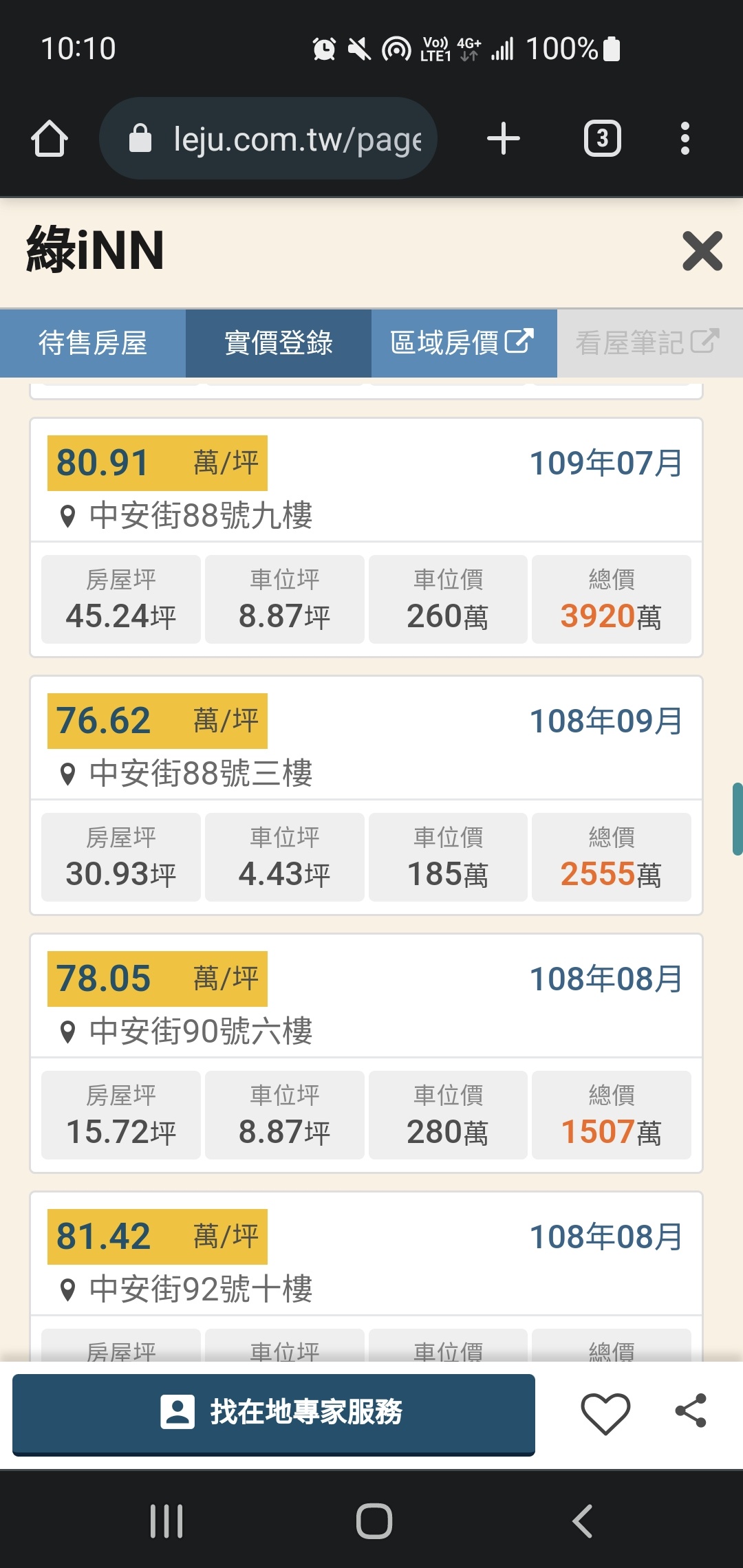743x1568 pixels.
Task: Select the 實價登錄 tab
Action: (279, 343)
